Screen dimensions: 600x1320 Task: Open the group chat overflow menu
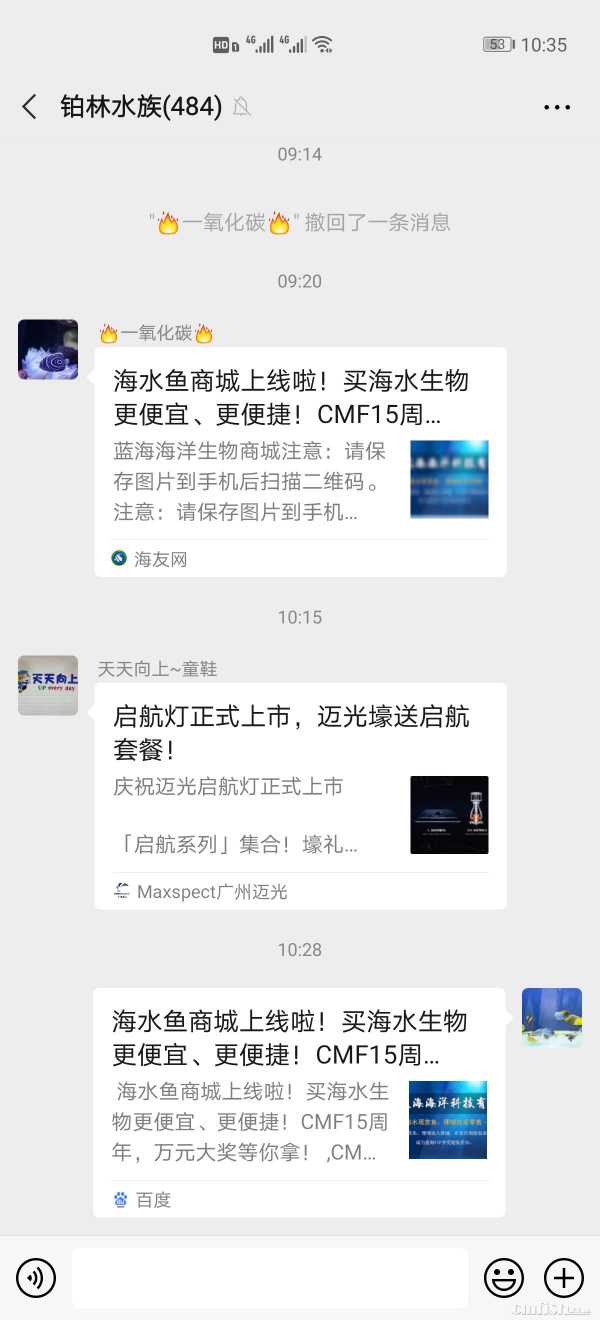(556, 107)
